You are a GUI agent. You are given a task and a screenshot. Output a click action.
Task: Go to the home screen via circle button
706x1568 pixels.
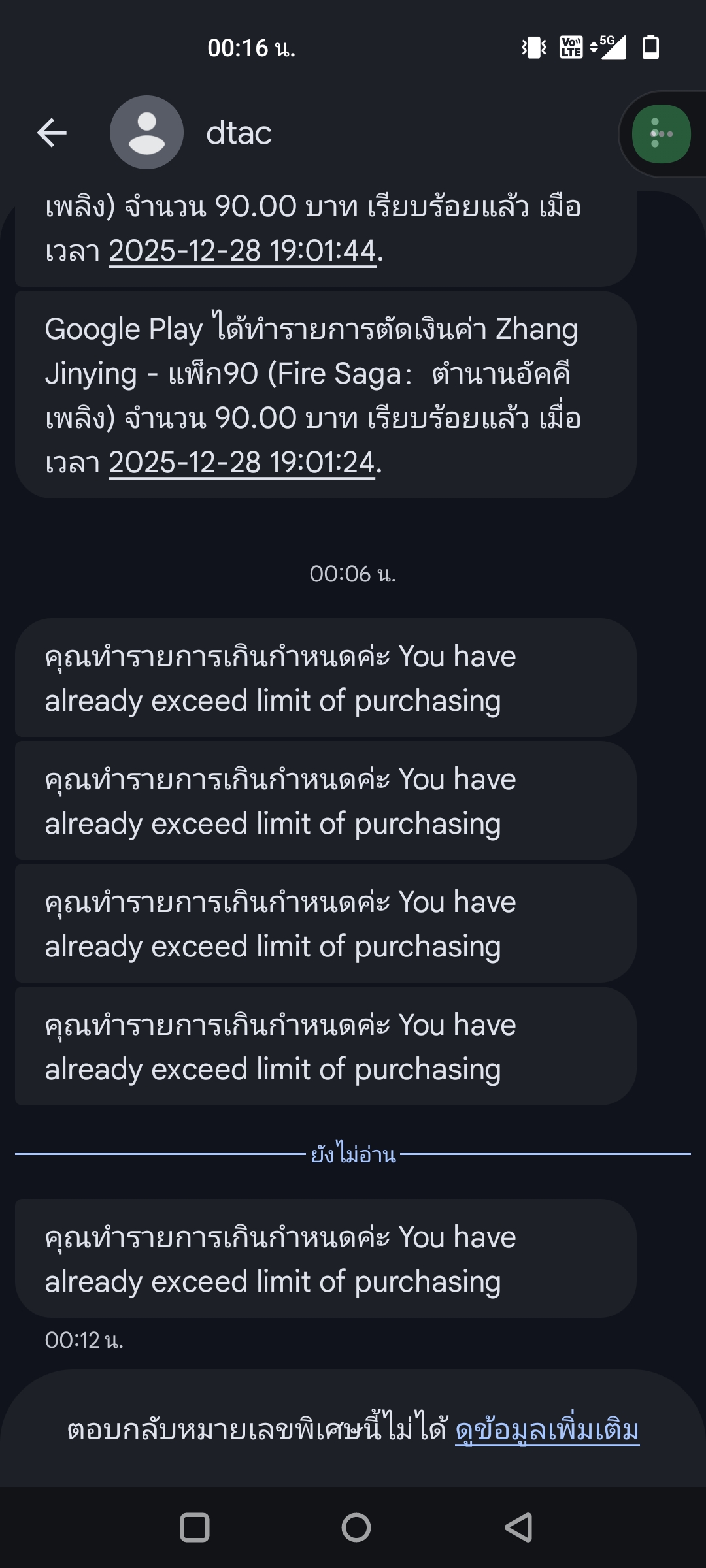click(x=356, y=1527)
